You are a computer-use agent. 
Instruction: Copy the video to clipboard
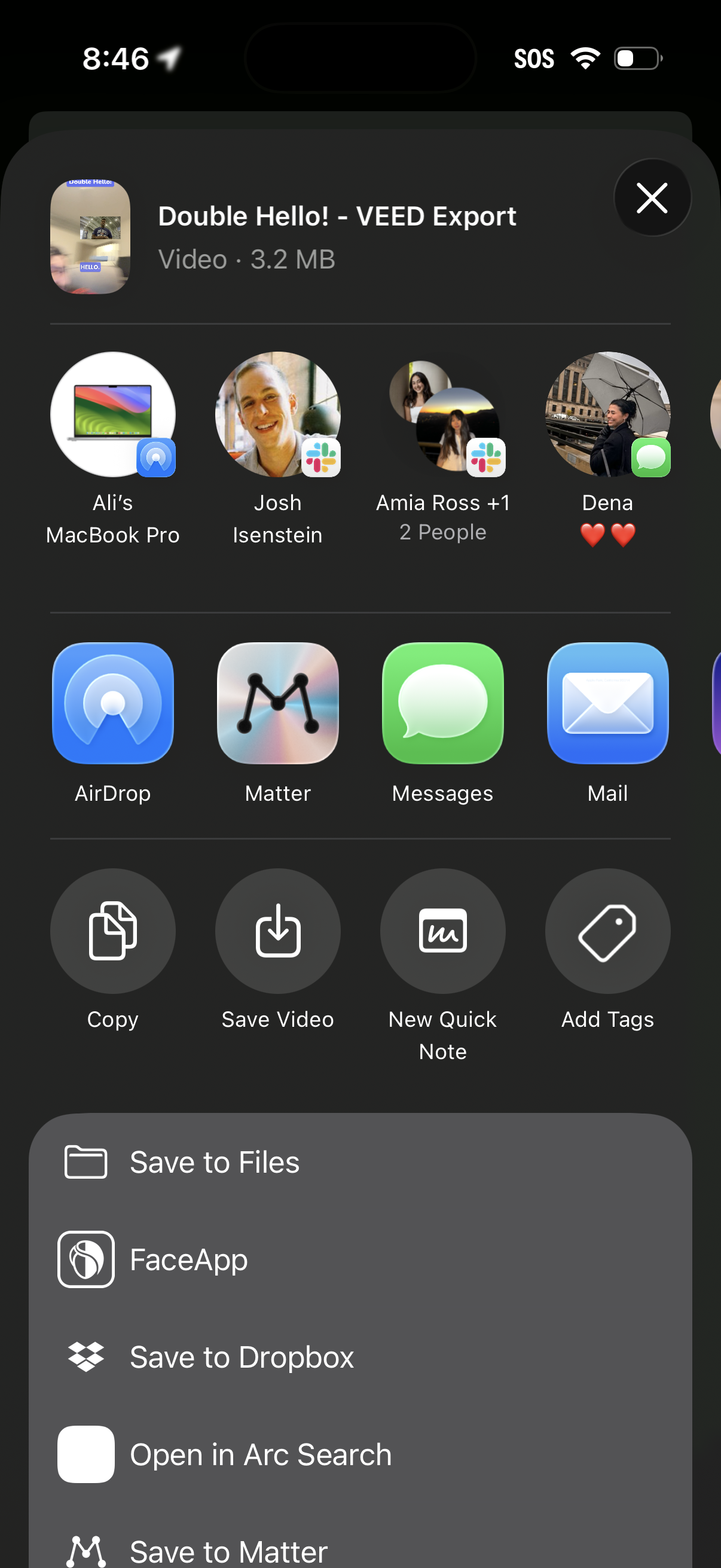tap(113, 931)
